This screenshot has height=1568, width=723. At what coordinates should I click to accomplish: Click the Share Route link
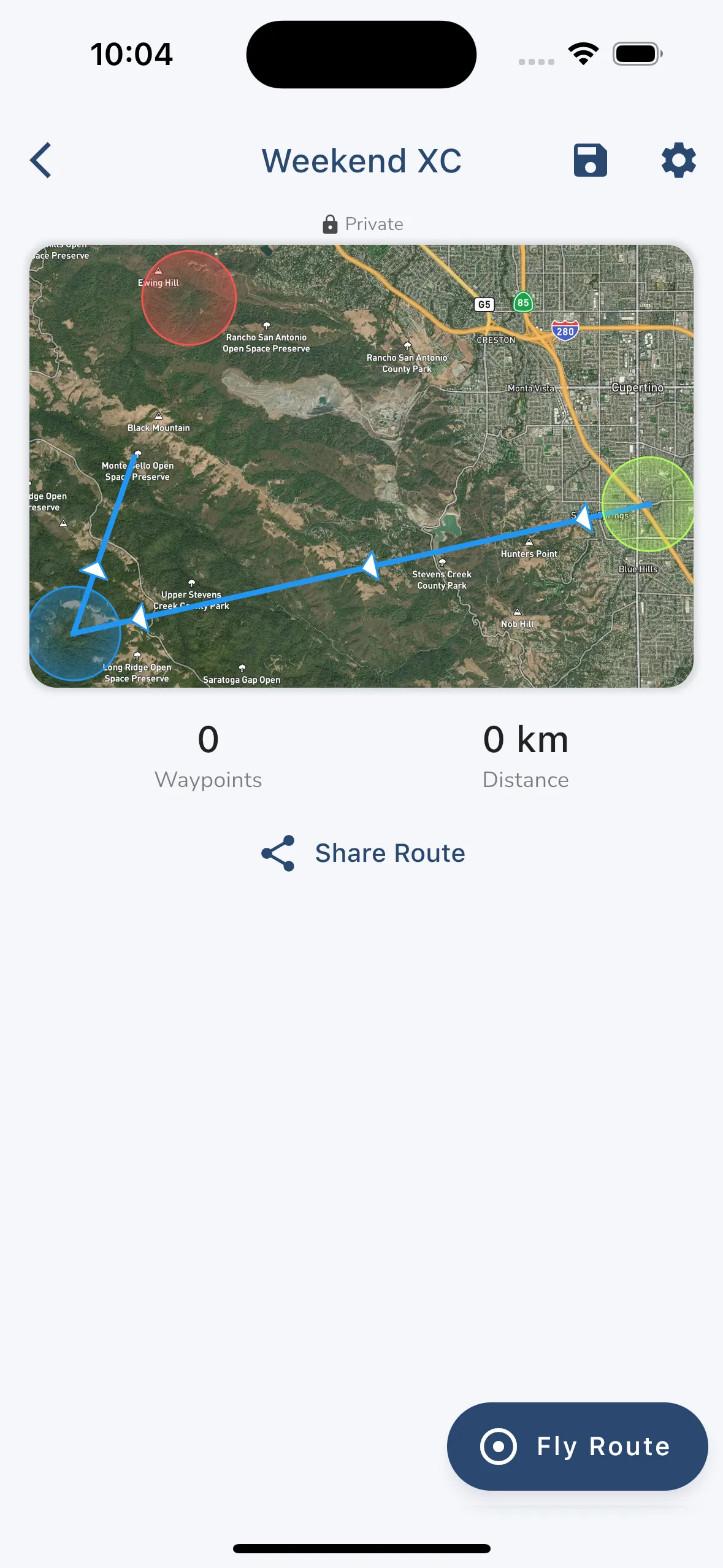click(x=390, y=853)
